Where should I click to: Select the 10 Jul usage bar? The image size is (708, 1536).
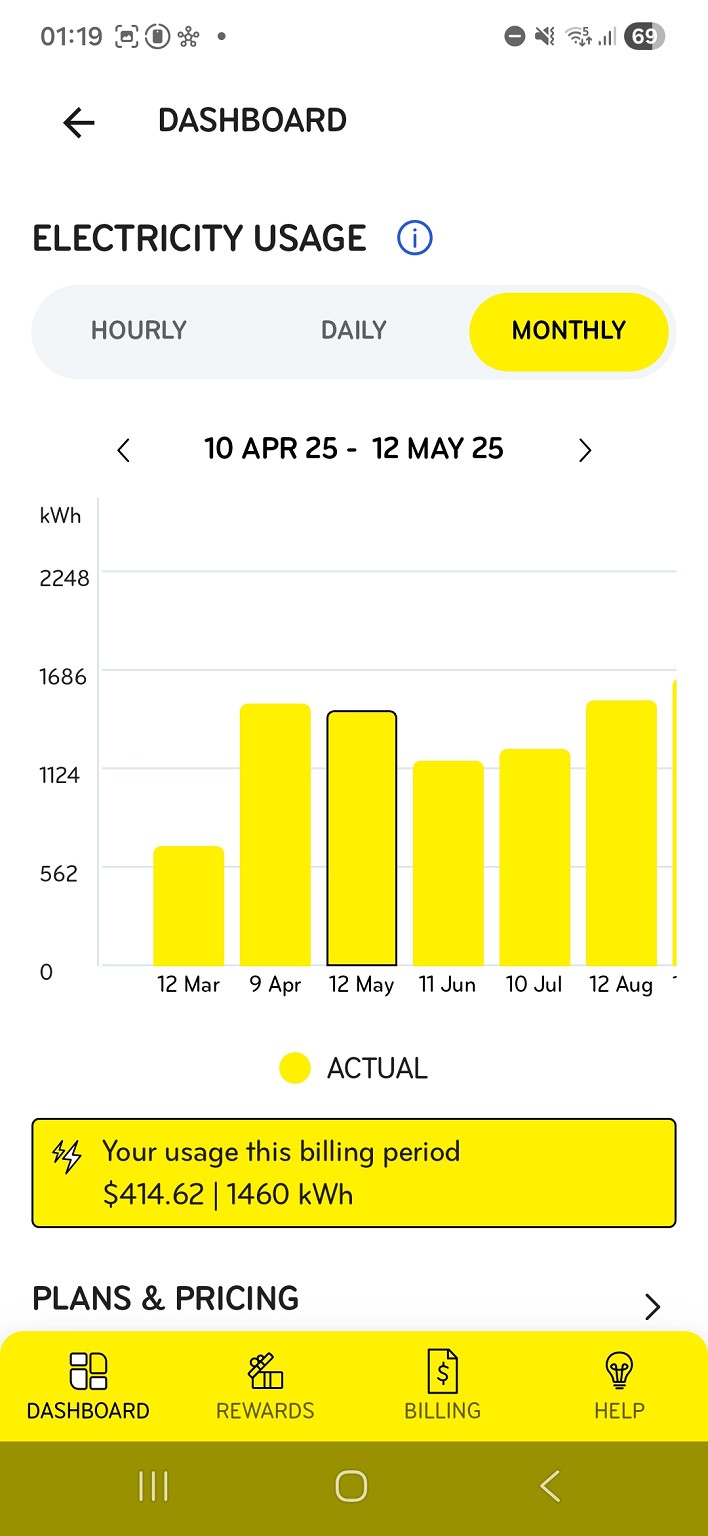click(535, 856)
